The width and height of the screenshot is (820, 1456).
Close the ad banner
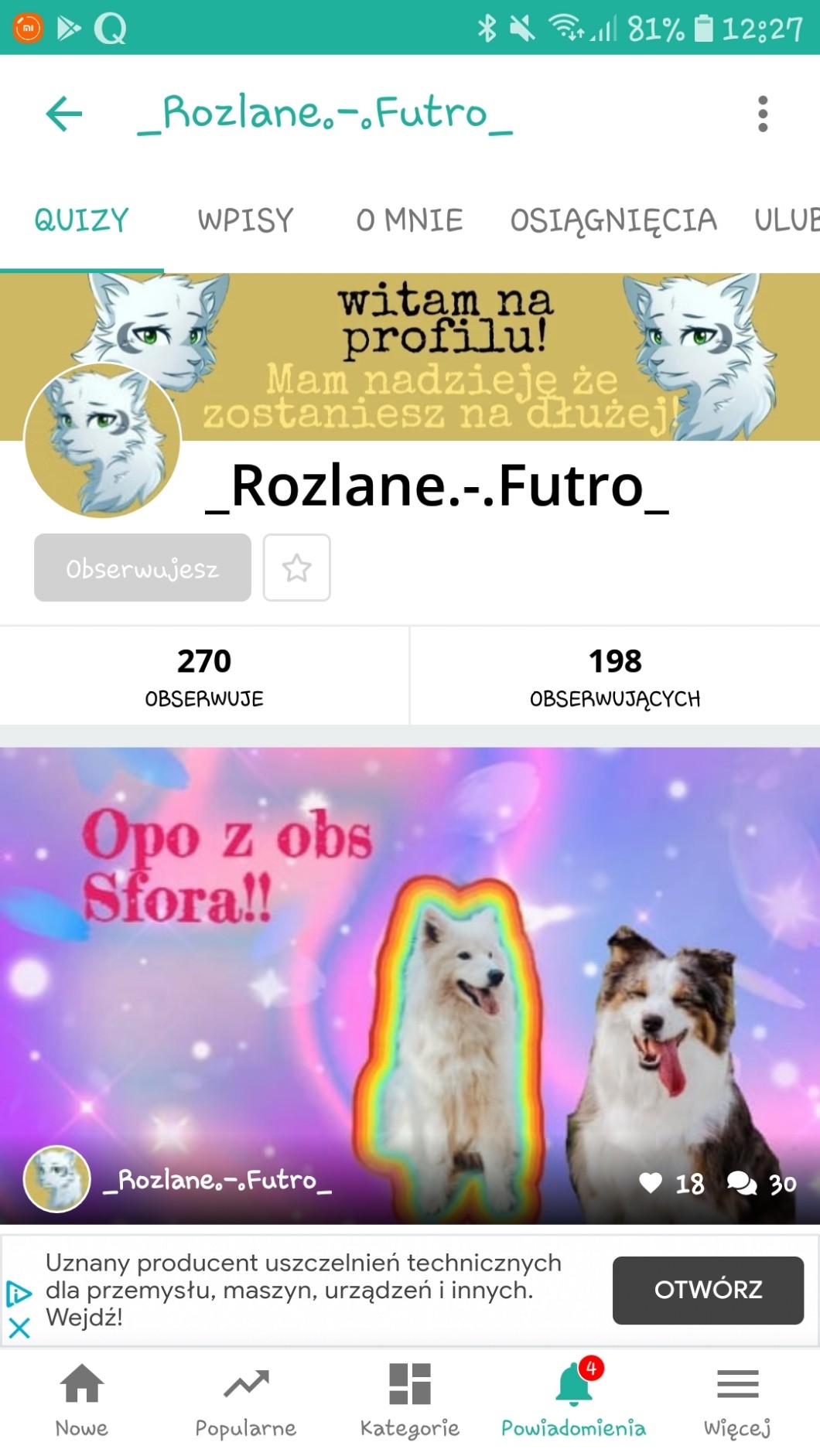(x=19, y=1328)
